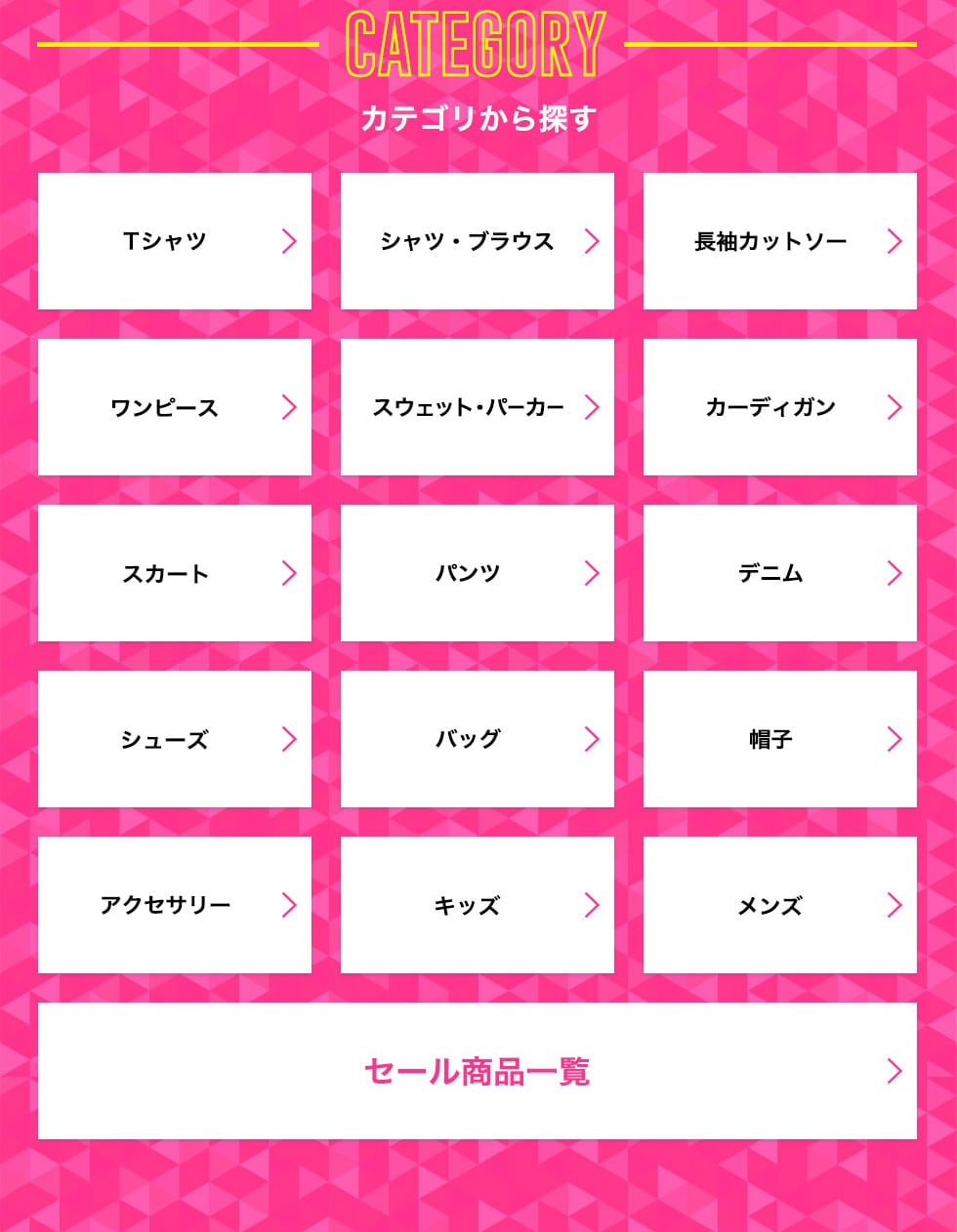Open the バッグ category
This screenshot has width=957, height=1232.
tap(477, 739)
